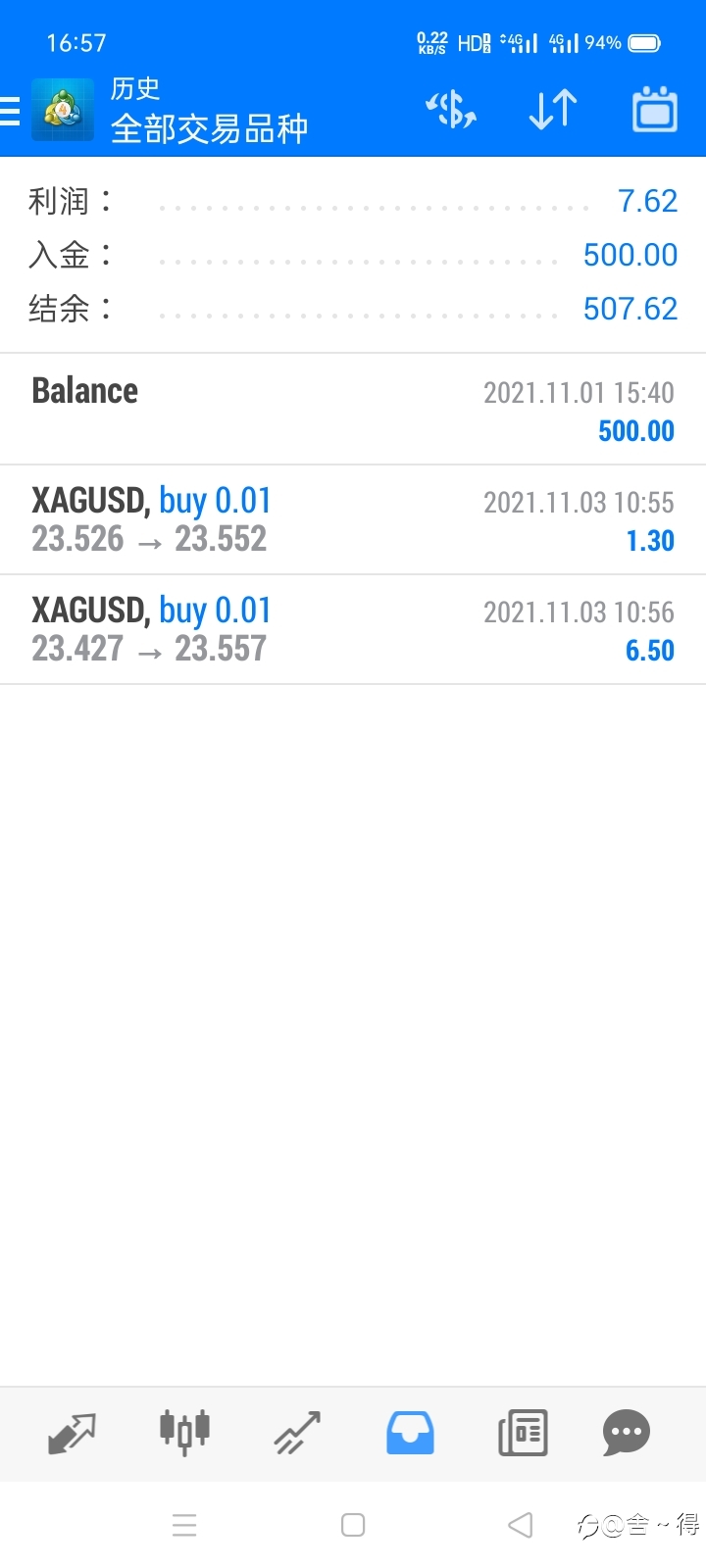Switch to the Quotes tab
Screen dimensions: 706x1568
coord(72,1434)
